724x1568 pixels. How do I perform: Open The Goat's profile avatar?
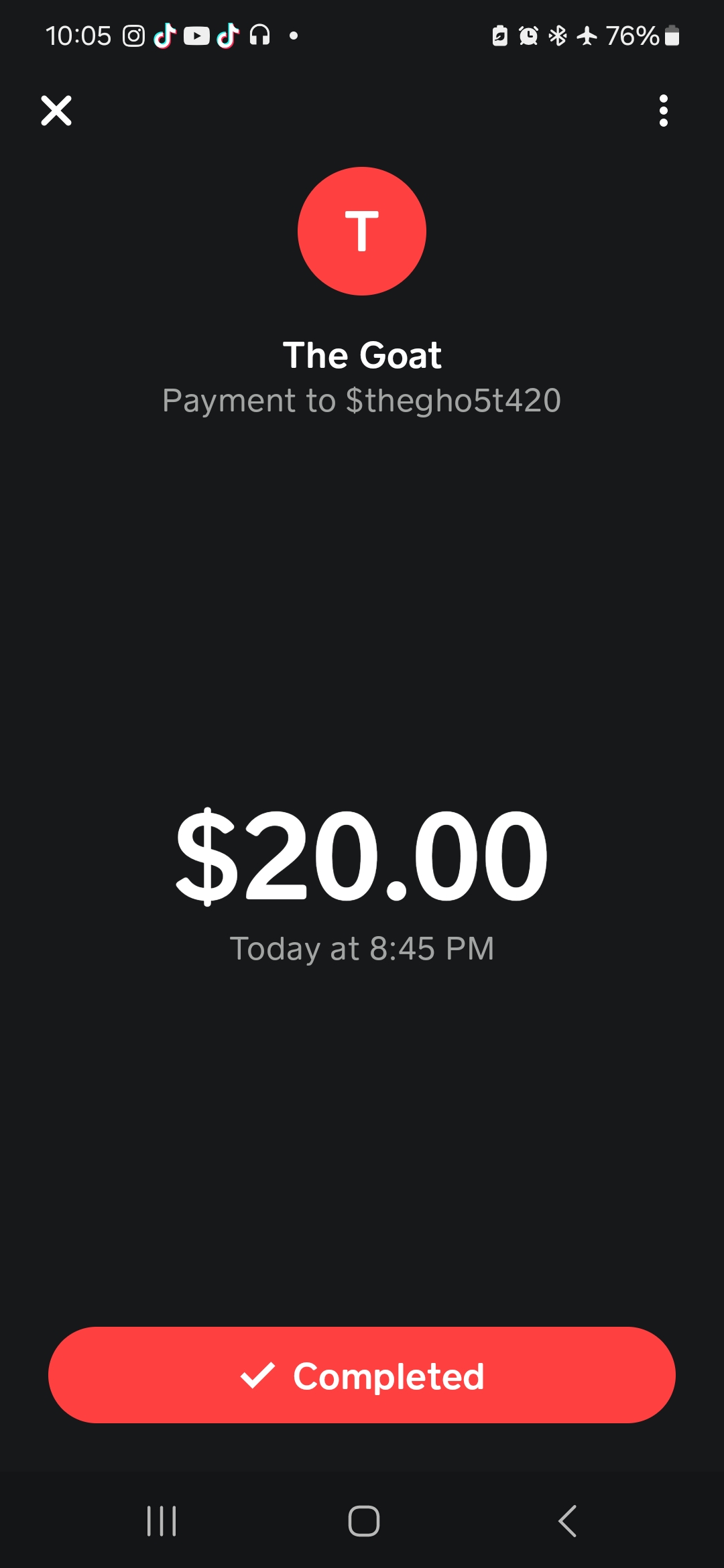tap(362, 231)
